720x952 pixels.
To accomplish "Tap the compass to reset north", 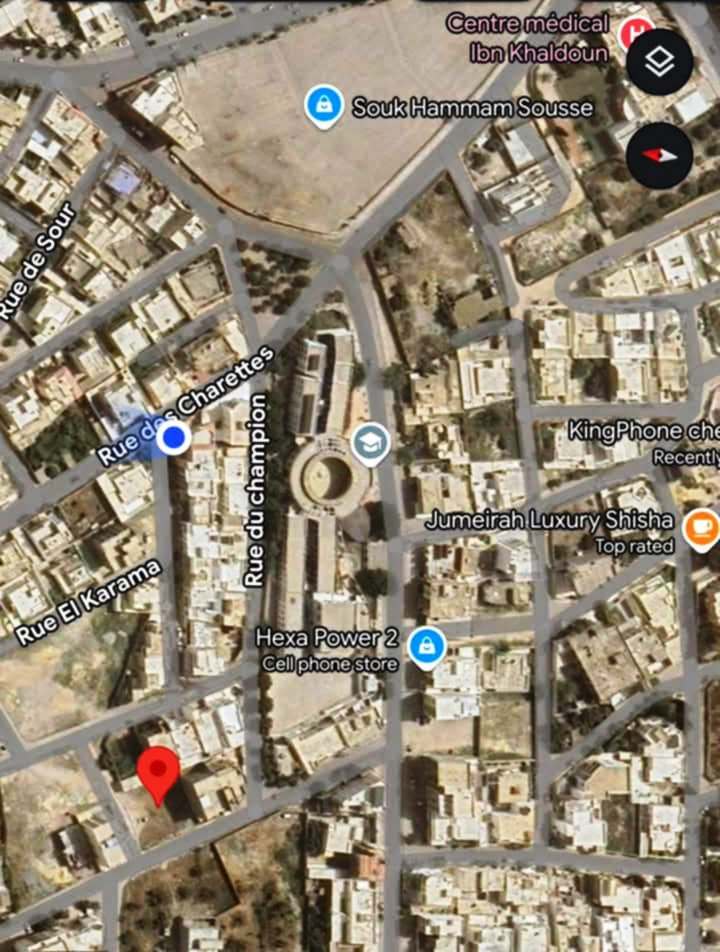I will pos(660,155).
